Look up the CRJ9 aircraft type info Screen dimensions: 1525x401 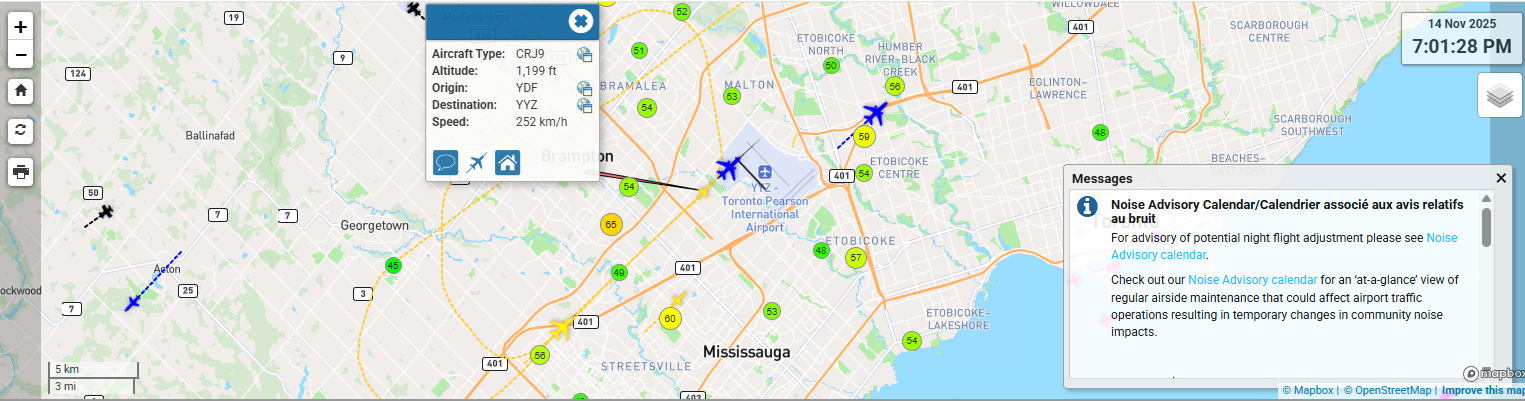[585, 55]
